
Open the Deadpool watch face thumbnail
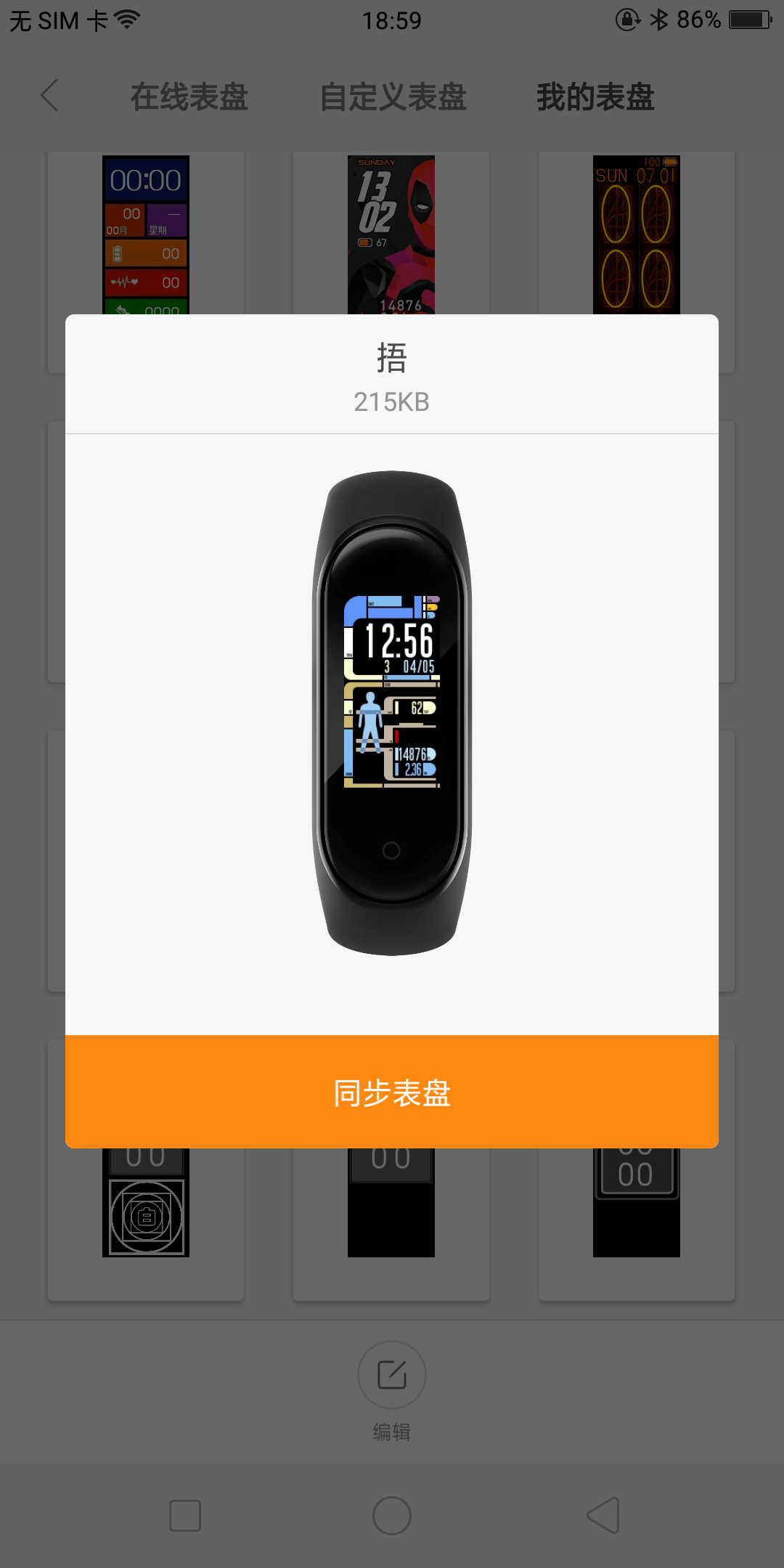click(x=391, y=234)
